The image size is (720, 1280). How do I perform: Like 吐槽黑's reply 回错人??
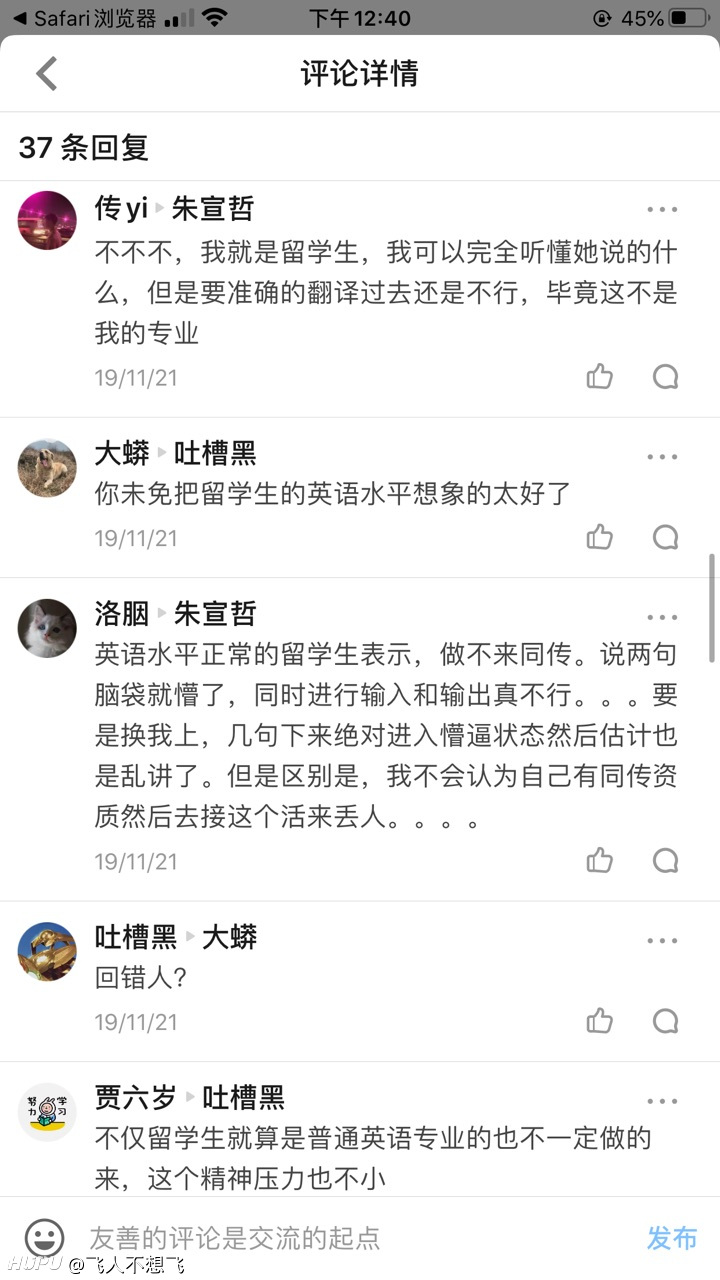(600, 1021)
